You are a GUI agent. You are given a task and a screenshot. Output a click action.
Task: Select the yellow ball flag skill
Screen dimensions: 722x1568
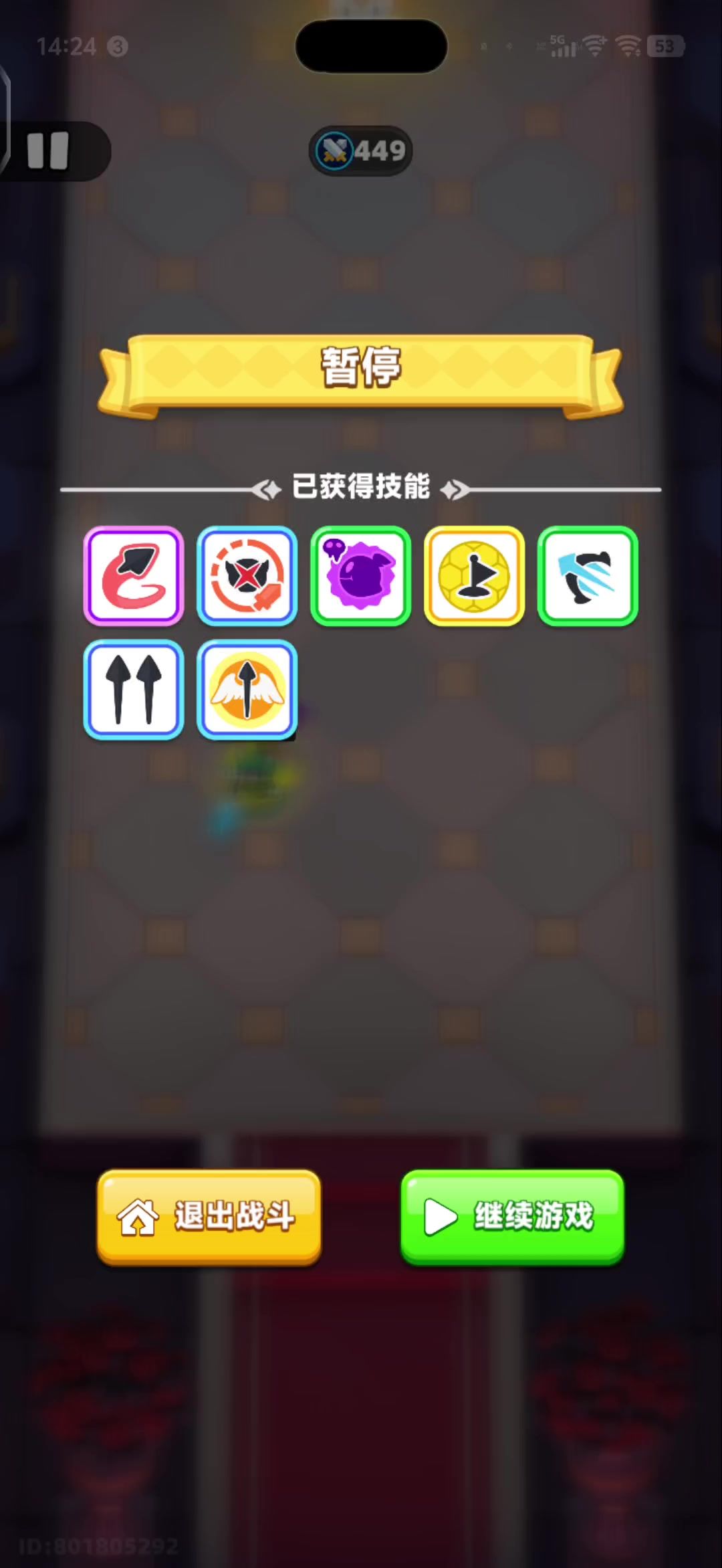[x=475, y=576]
